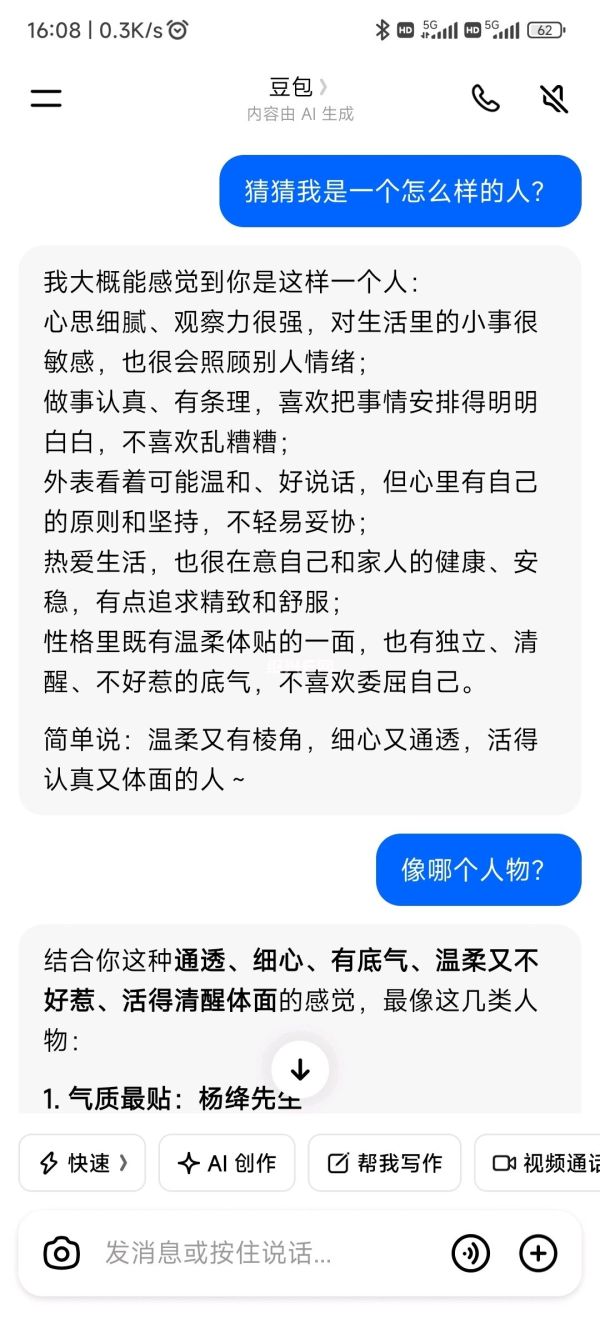
Task: Start a voice call with 豆包
Action: tap(485, 98)
